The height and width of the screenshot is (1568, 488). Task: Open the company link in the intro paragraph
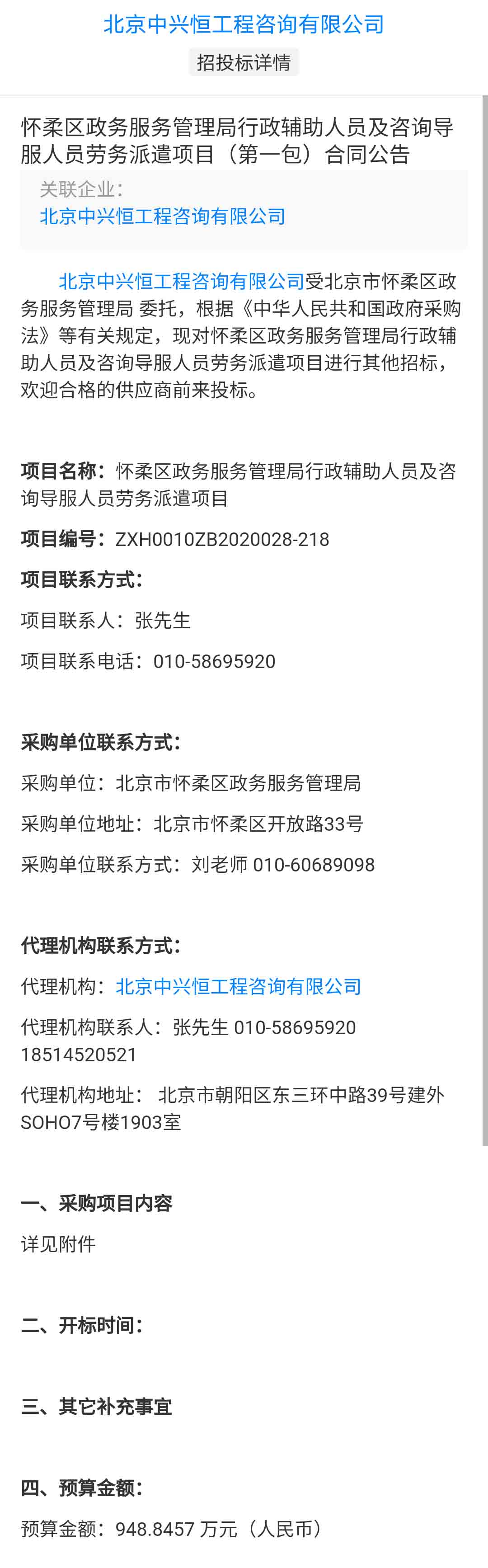pyautogui.click(x=181, y=281)
